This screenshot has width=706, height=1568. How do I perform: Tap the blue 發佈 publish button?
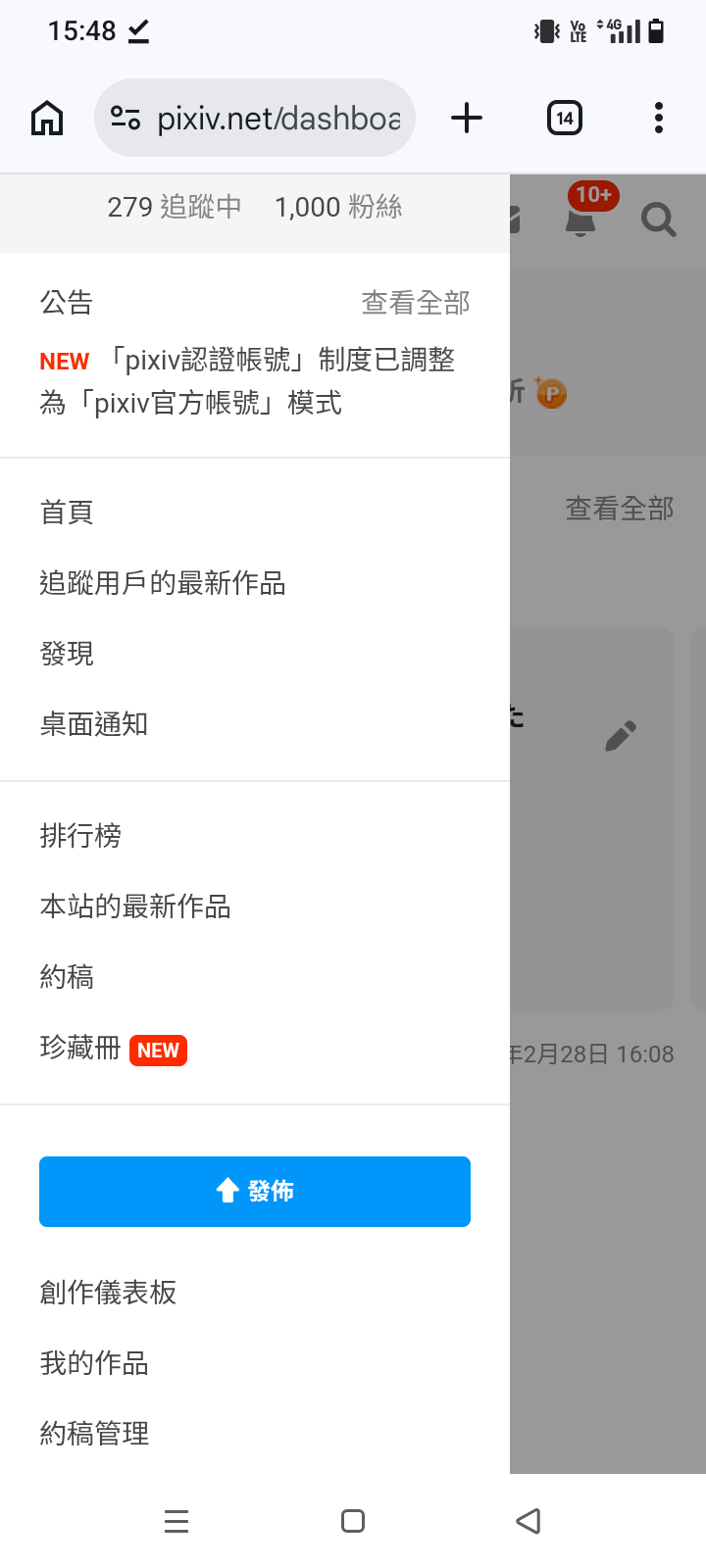[x=255, y=1192]
